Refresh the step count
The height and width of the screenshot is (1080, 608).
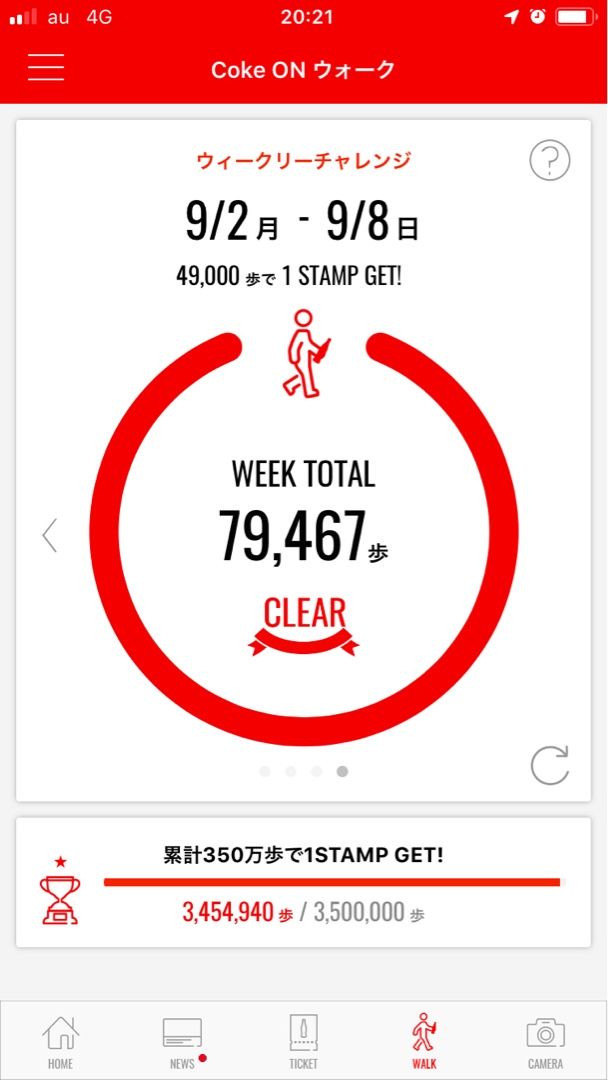click(549, 766)
